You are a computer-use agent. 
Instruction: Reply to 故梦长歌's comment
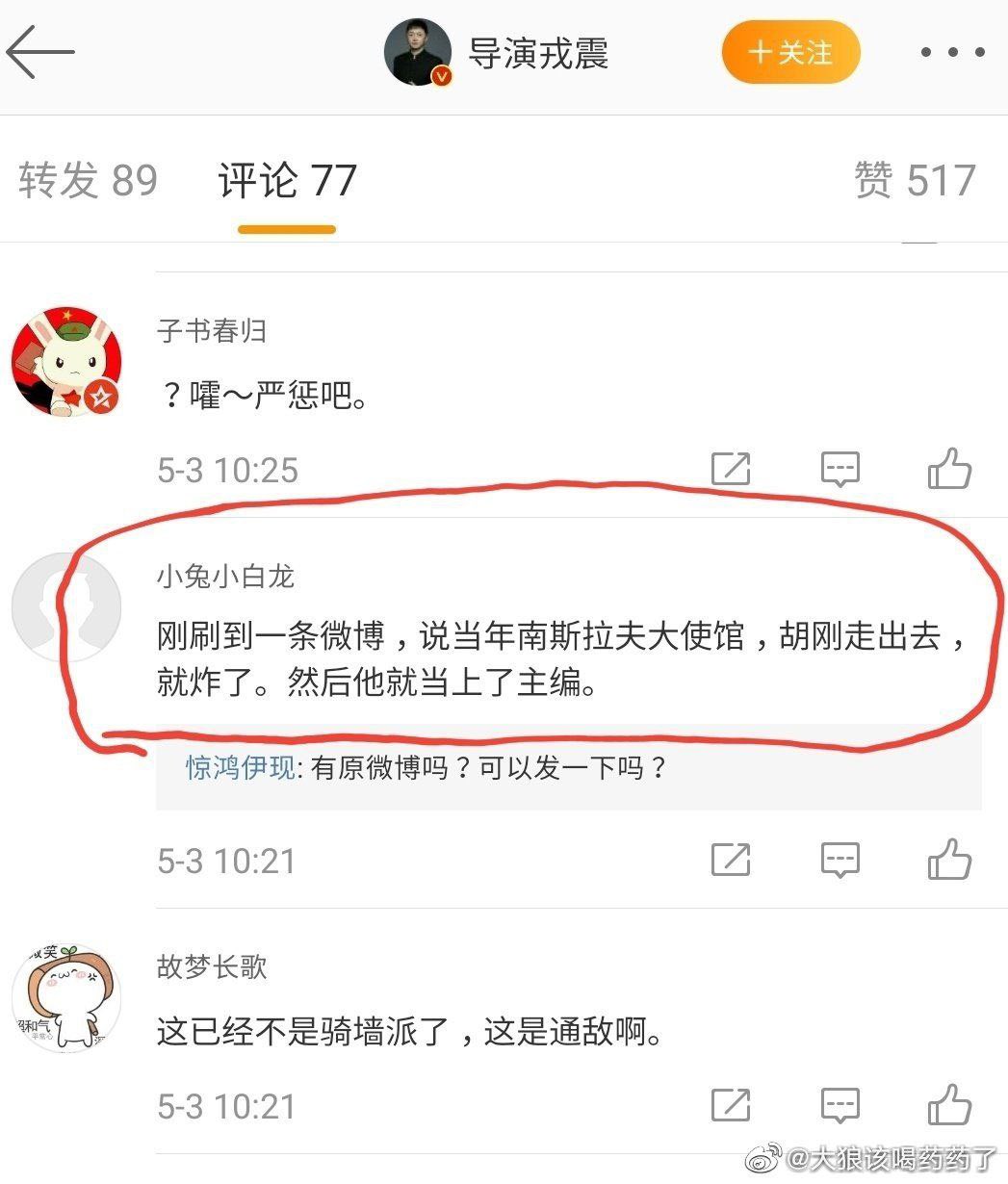coord(840,1105)
